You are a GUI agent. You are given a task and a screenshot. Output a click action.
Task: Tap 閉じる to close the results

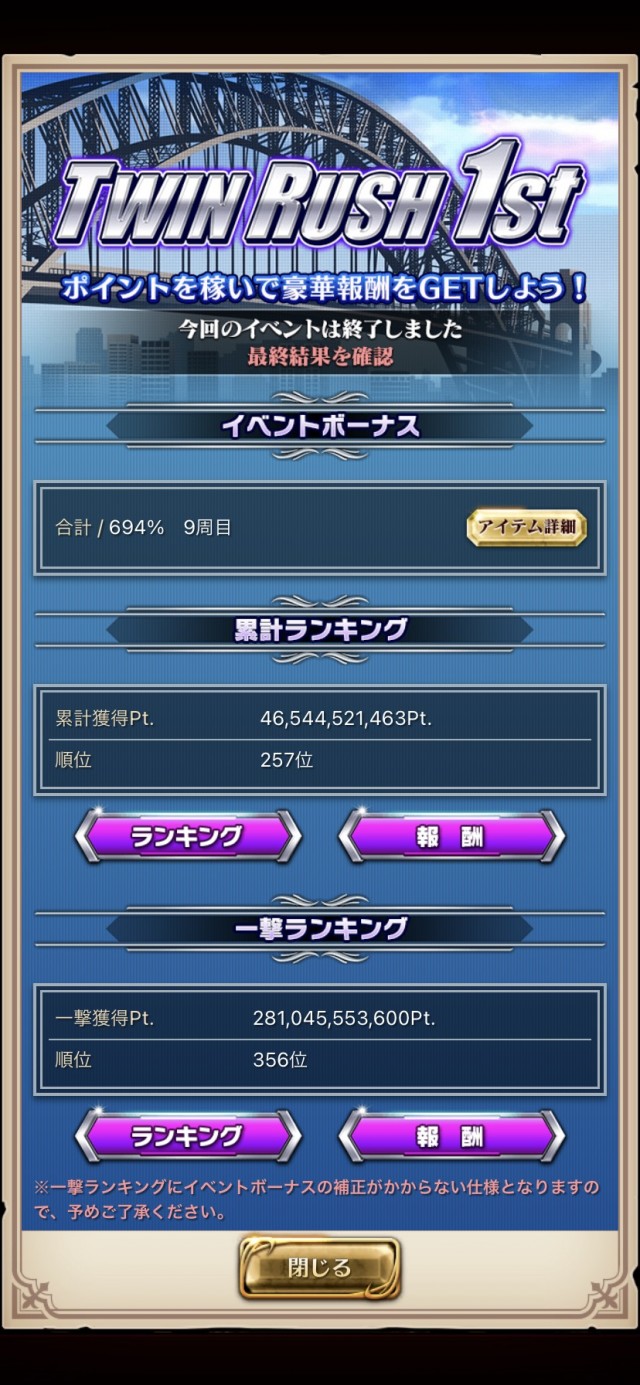point(319,1268)
